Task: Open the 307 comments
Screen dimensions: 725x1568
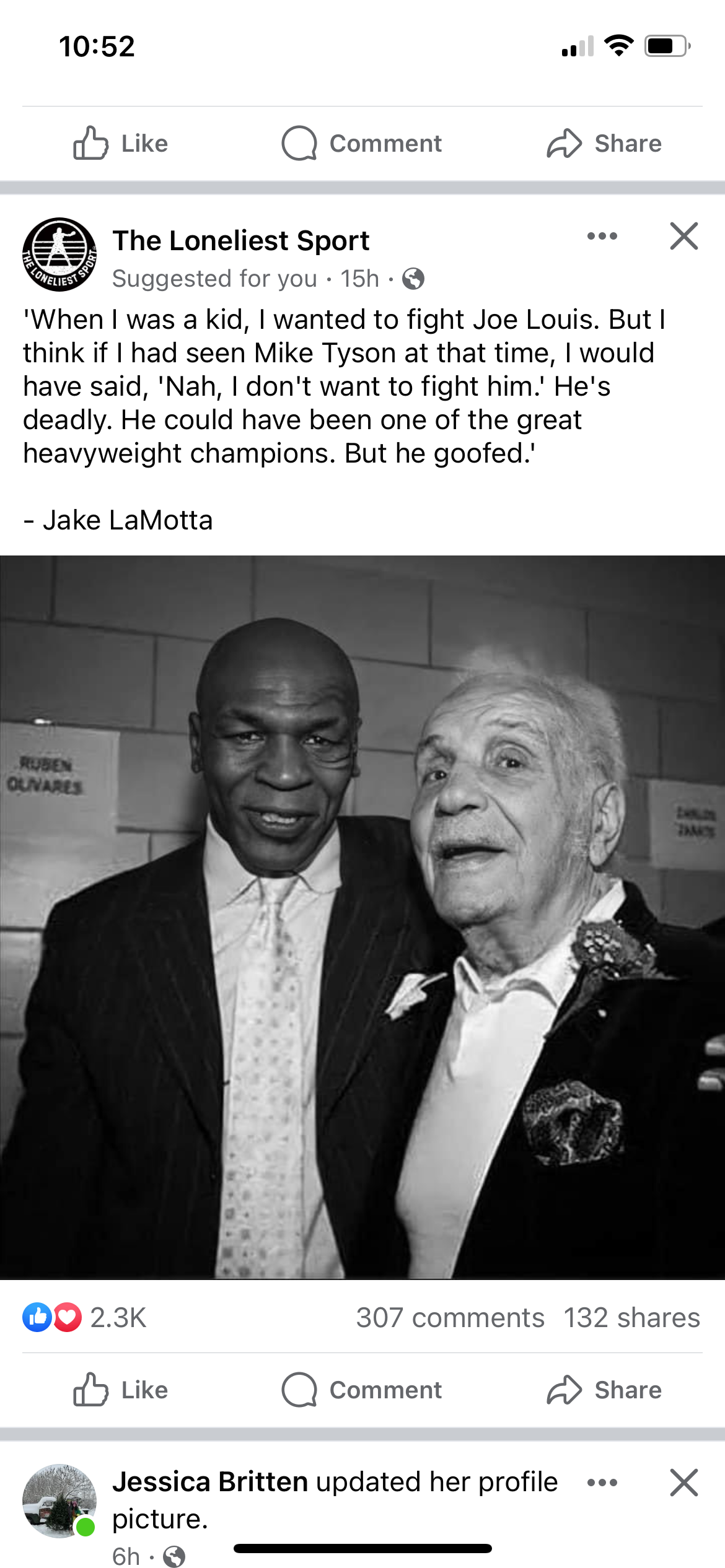Action: coord(450,1318)
